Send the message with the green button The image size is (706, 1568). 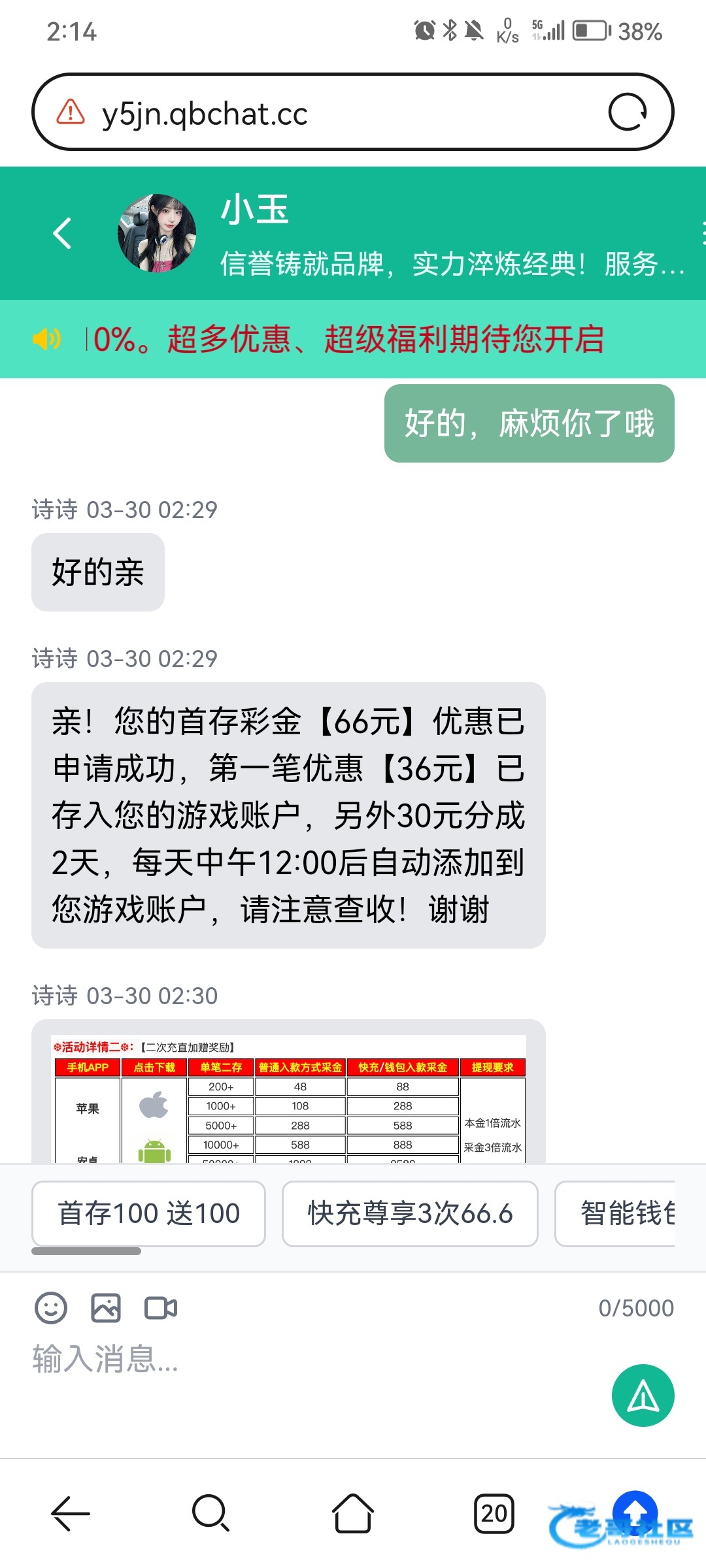643,1396
